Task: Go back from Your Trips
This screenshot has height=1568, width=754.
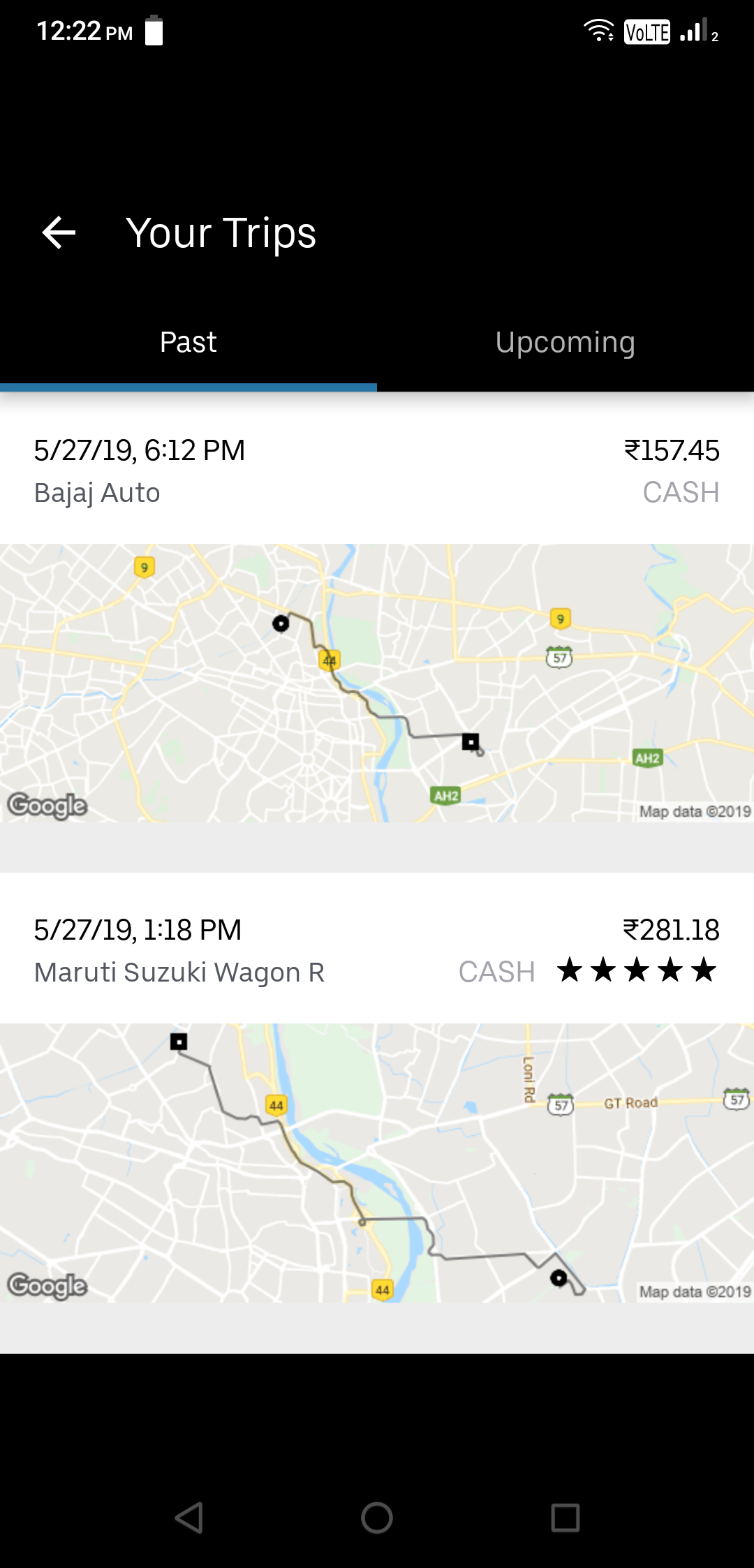Action: (x=59, y=232)
